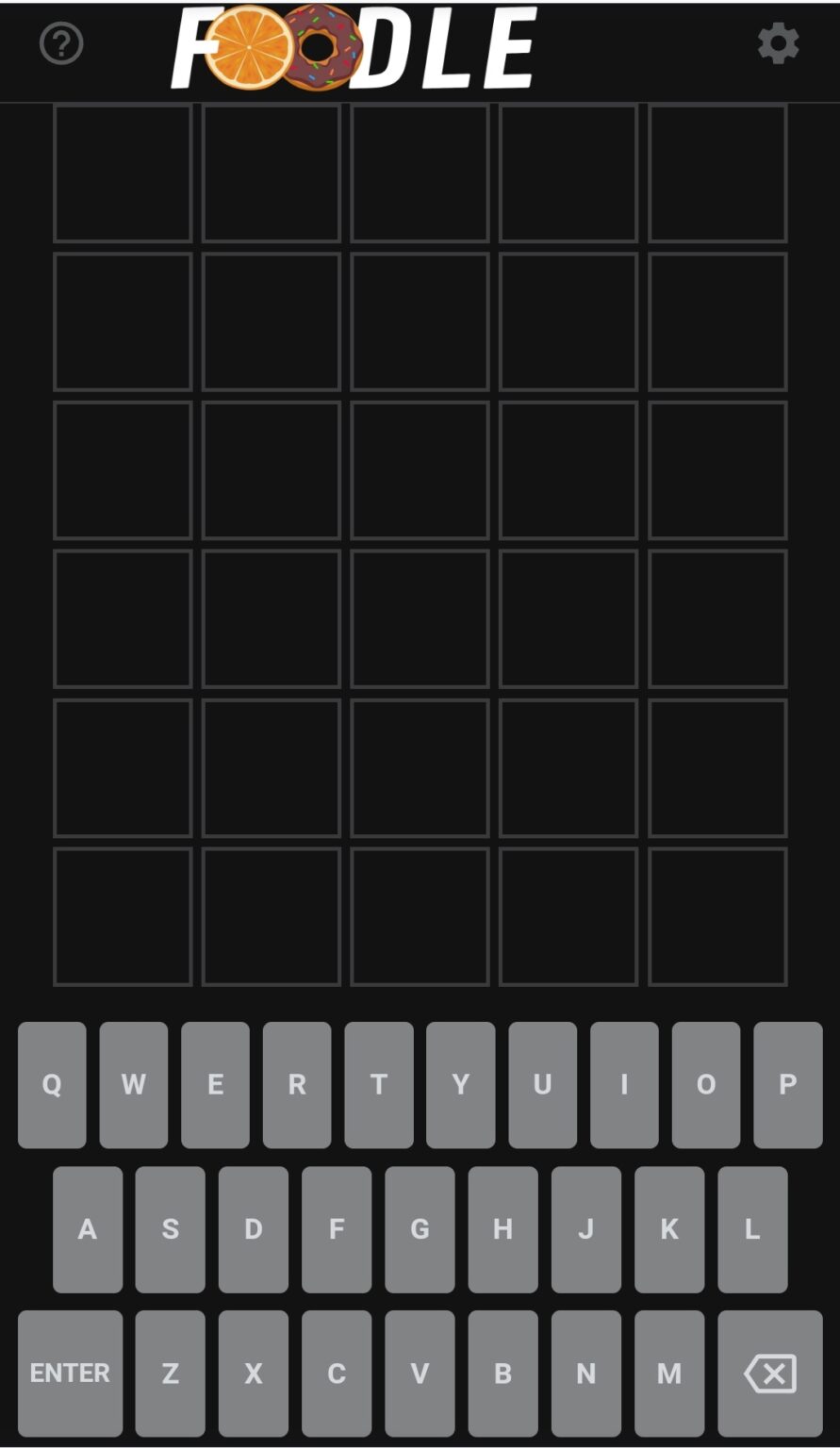
Task: Select the letter G key
Action: click(x=420, y=1228)
